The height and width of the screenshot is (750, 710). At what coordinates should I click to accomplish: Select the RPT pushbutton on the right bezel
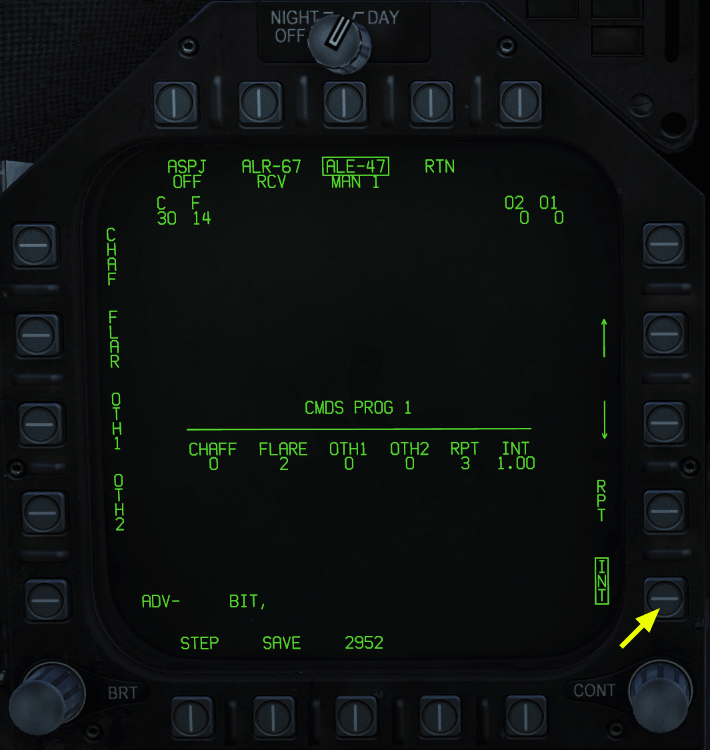click(664, 509)
